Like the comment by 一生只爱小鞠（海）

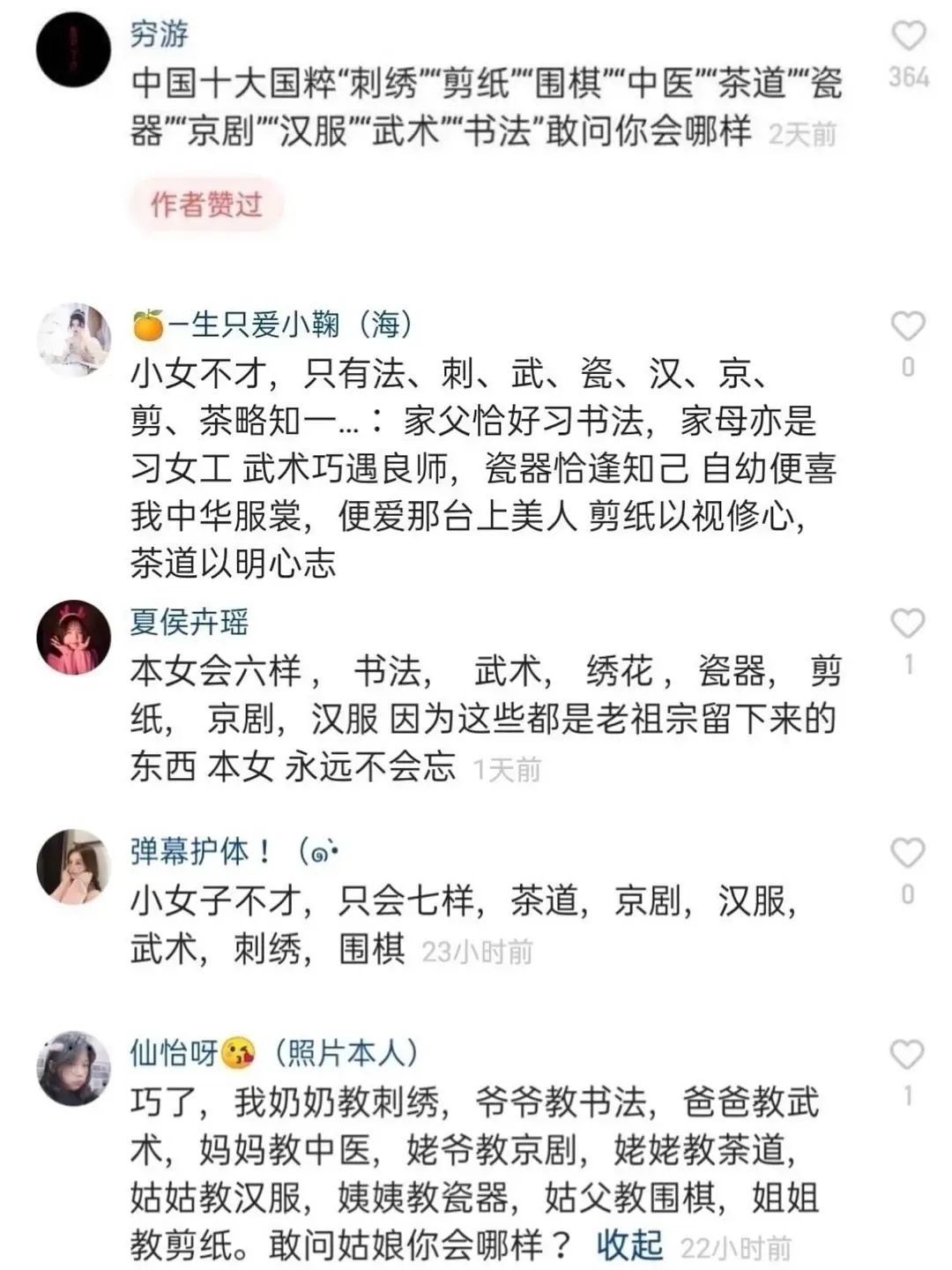(x=908, y=327)
